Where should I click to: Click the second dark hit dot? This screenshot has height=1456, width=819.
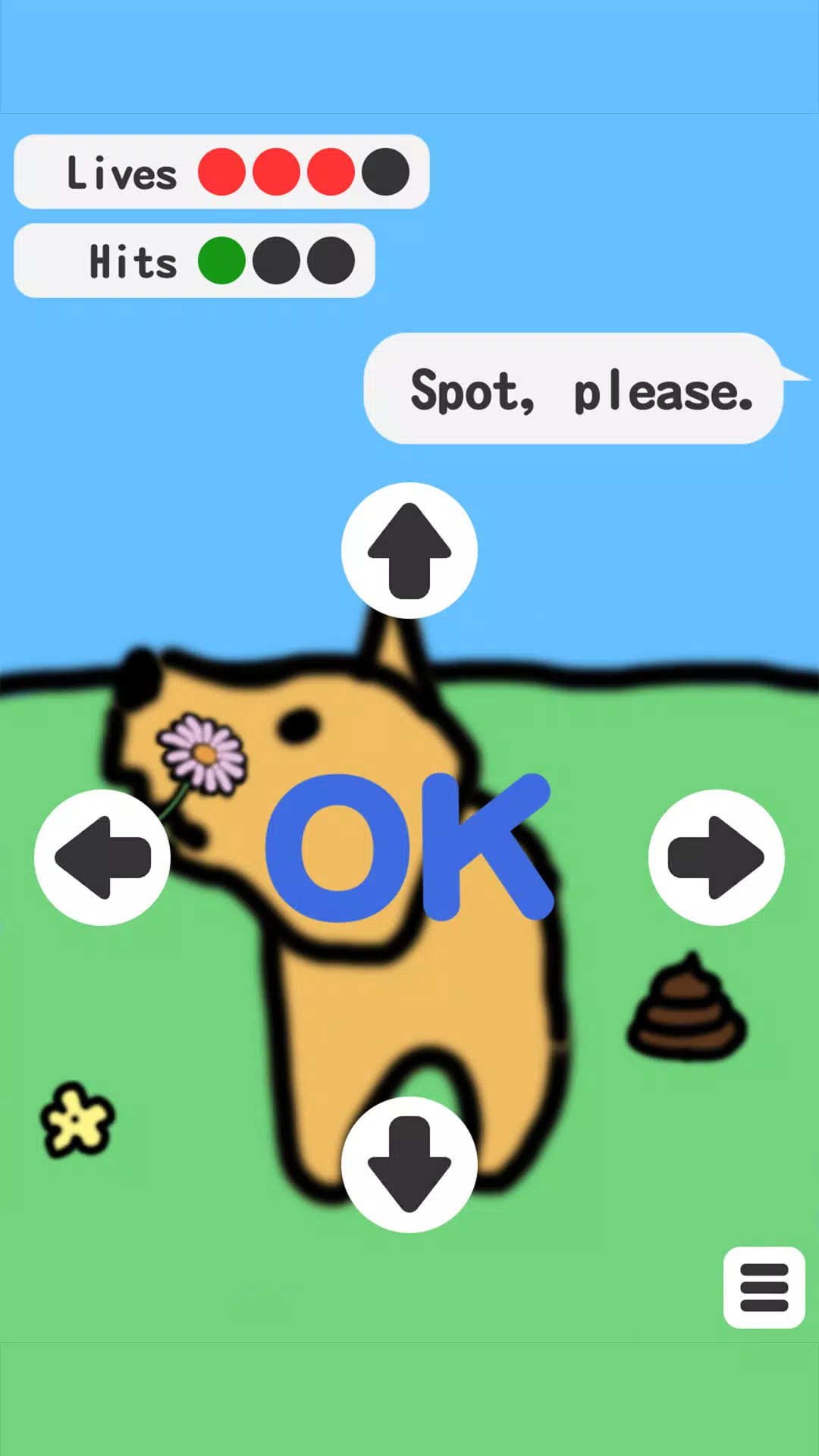click(x=275, y=261)
